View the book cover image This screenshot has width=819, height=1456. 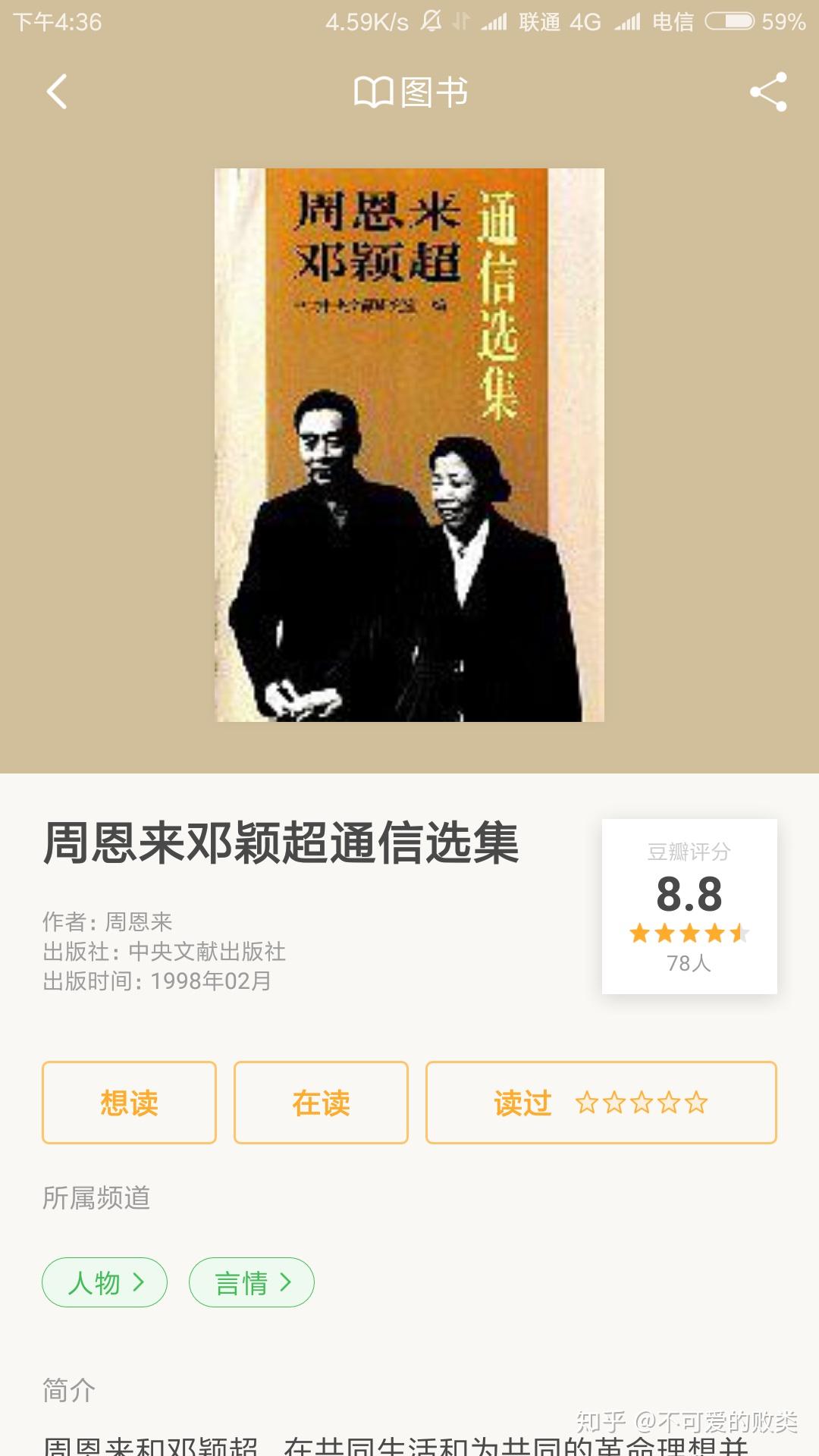[x=409, y=444]
